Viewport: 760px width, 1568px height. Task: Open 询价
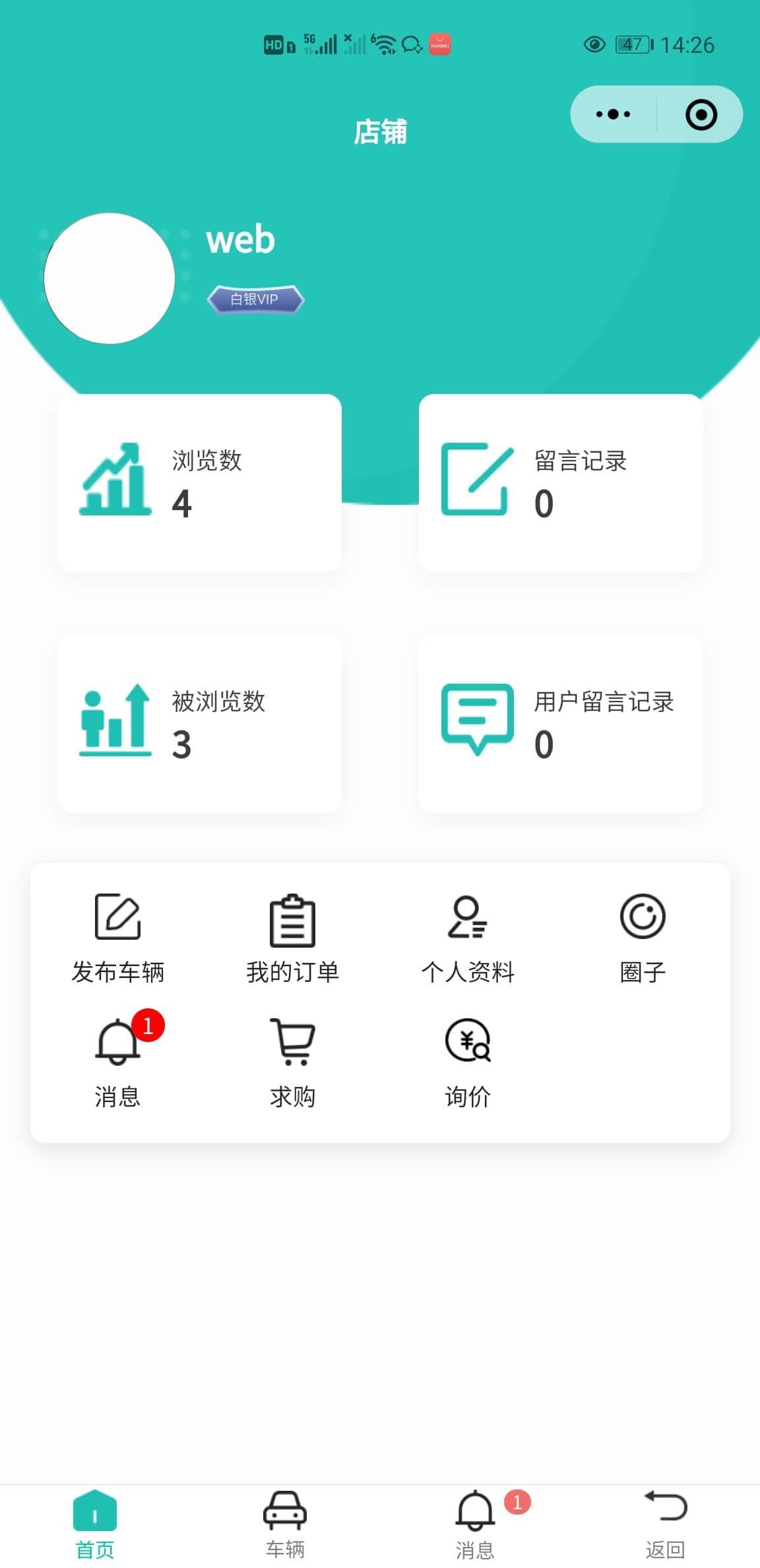click(468, 1062)
